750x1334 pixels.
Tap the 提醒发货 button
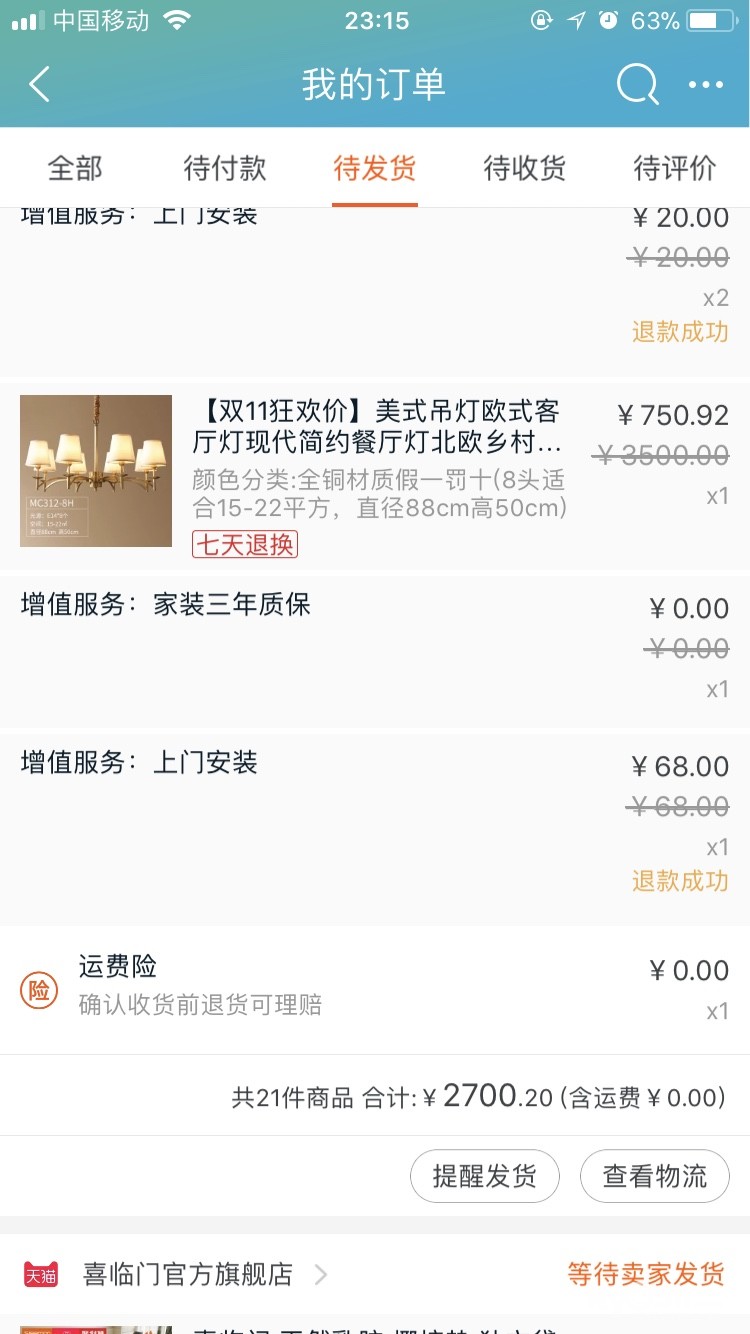pyautogui.click(x=485, y=1176)
